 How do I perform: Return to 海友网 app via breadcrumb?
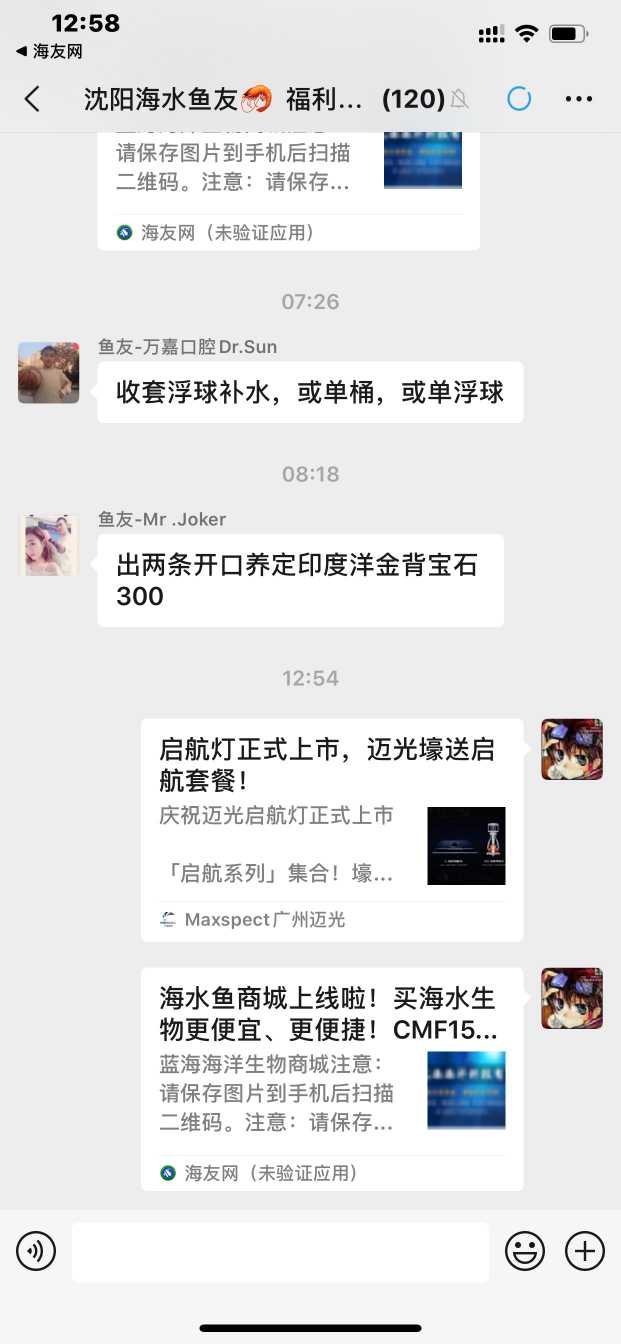point(49,51)
